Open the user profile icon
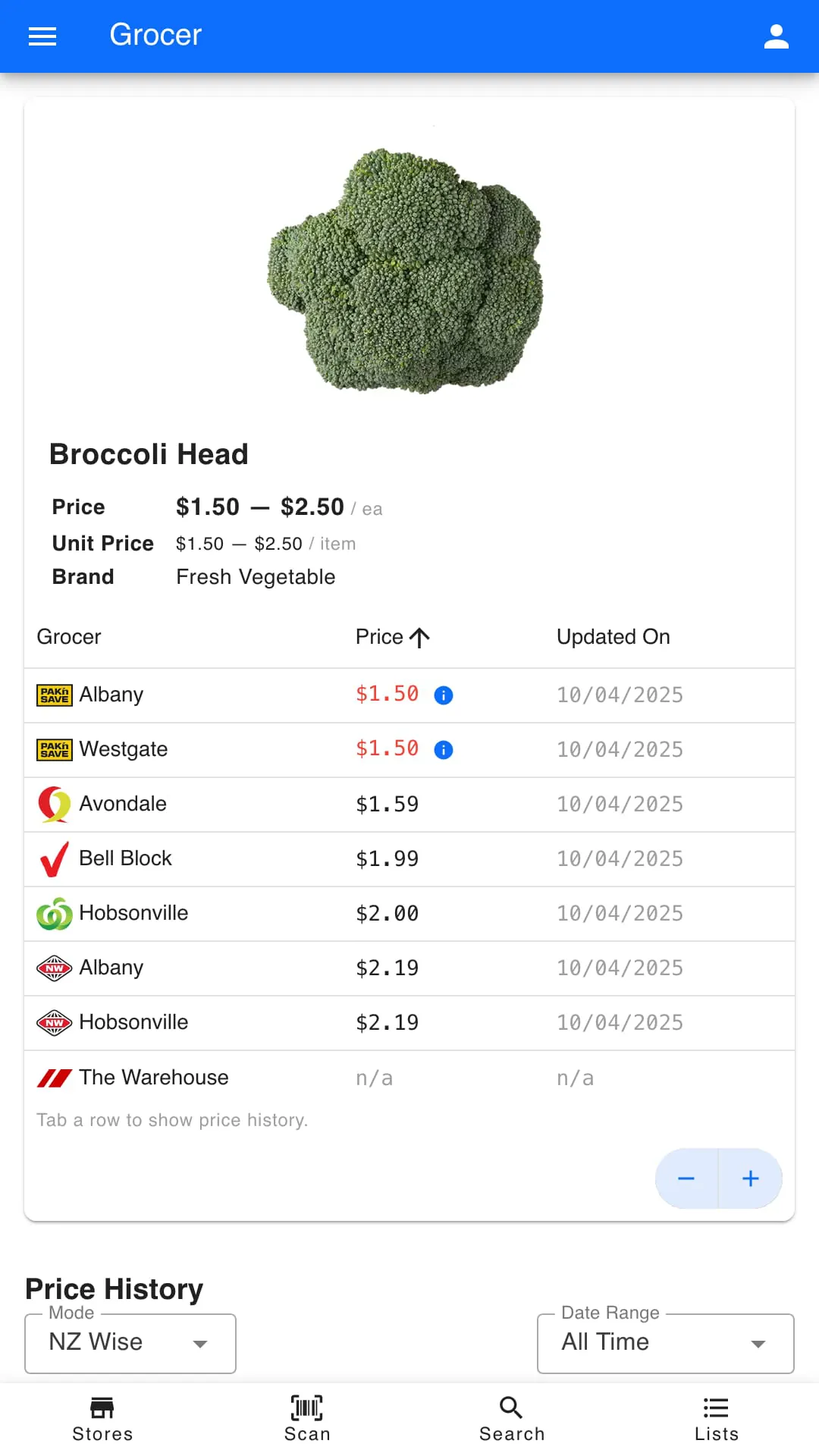 click(777, 36)
